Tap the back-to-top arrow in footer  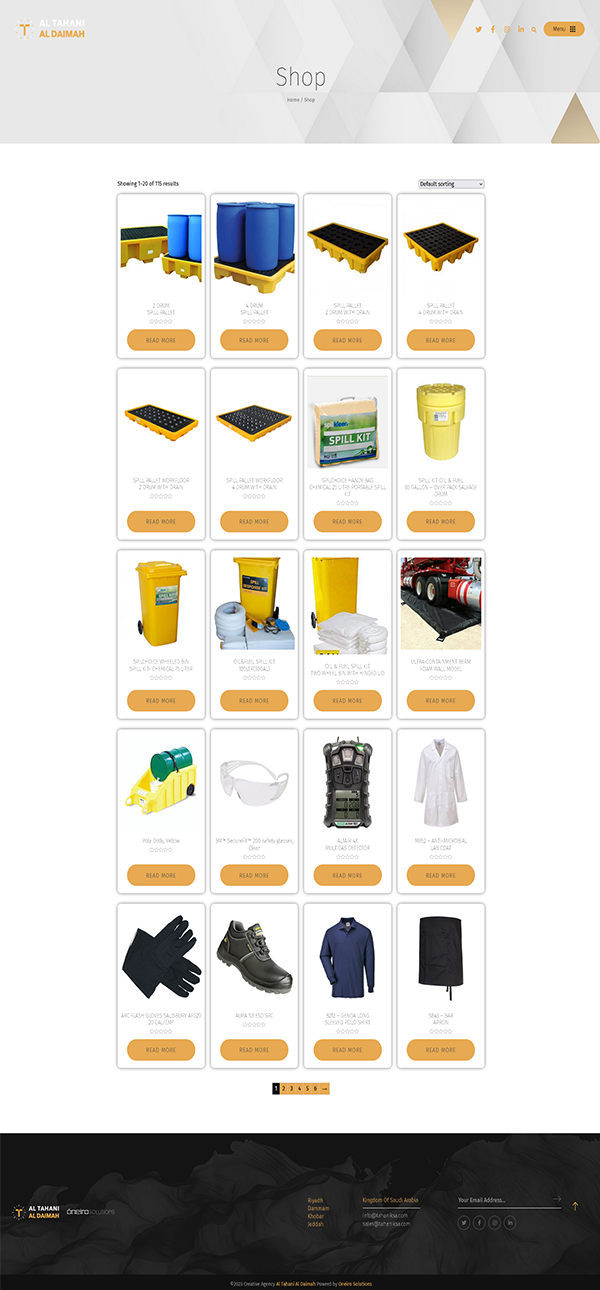click(575, 1206)
